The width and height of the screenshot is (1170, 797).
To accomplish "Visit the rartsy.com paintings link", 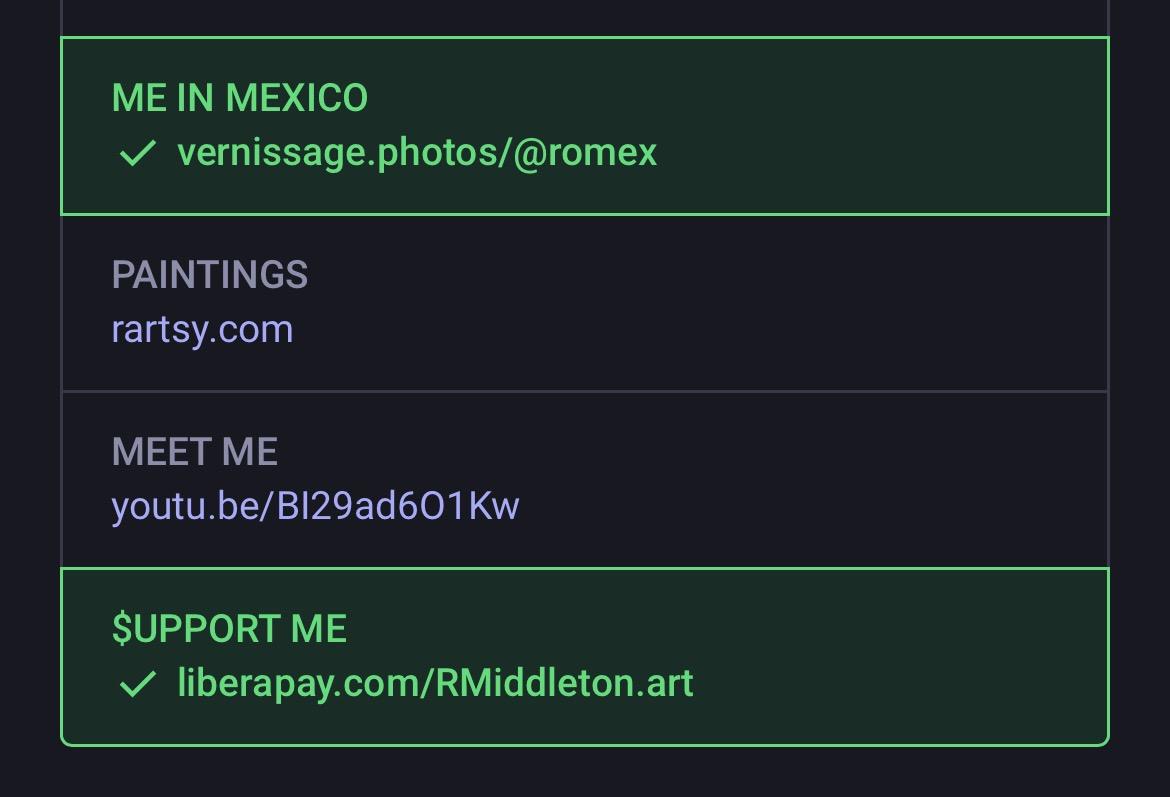I will pyautogui.click(x=202, y=329).
